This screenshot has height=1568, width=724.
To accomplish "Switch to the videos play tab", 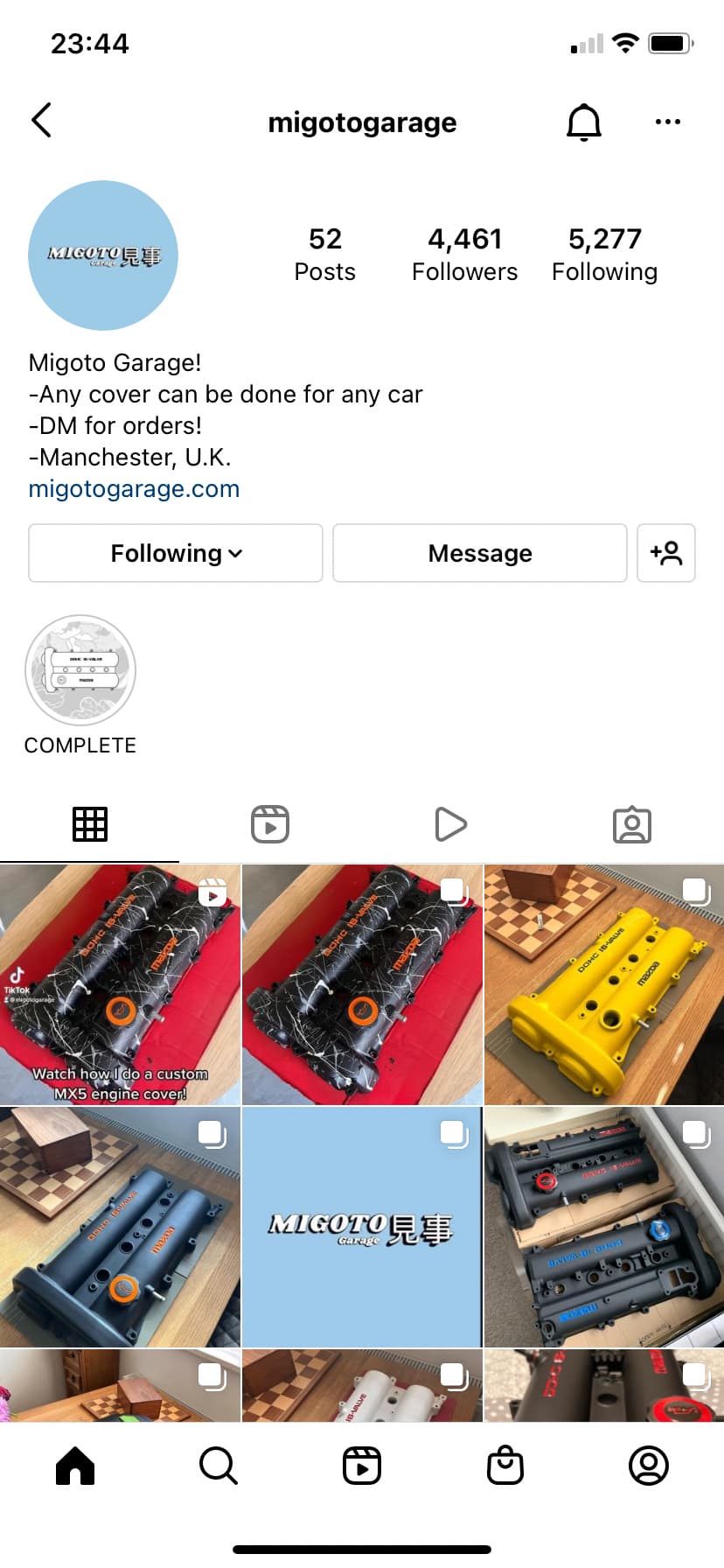I will [x=450, y=824].
